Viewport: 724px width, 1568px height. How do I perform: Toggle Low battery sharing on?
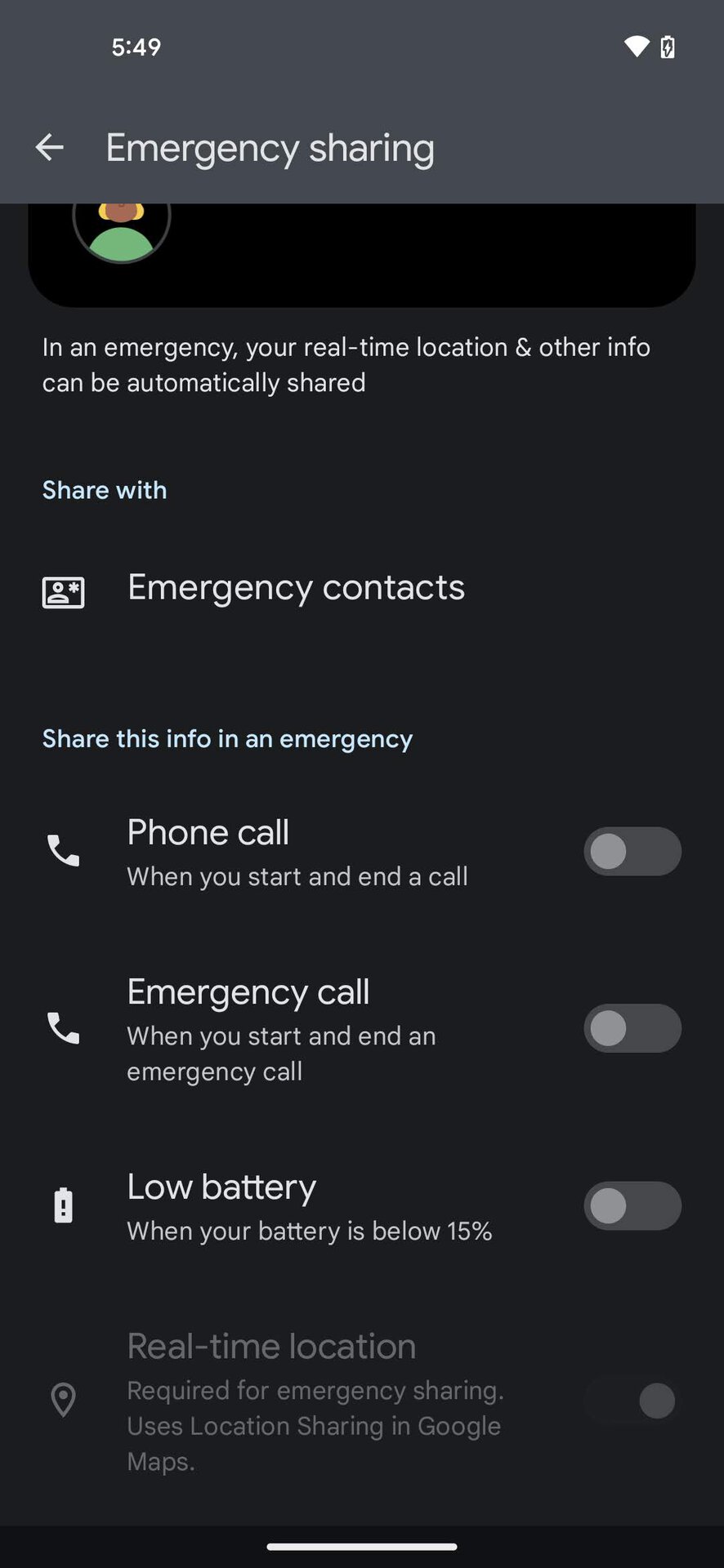coord(632,1206)
